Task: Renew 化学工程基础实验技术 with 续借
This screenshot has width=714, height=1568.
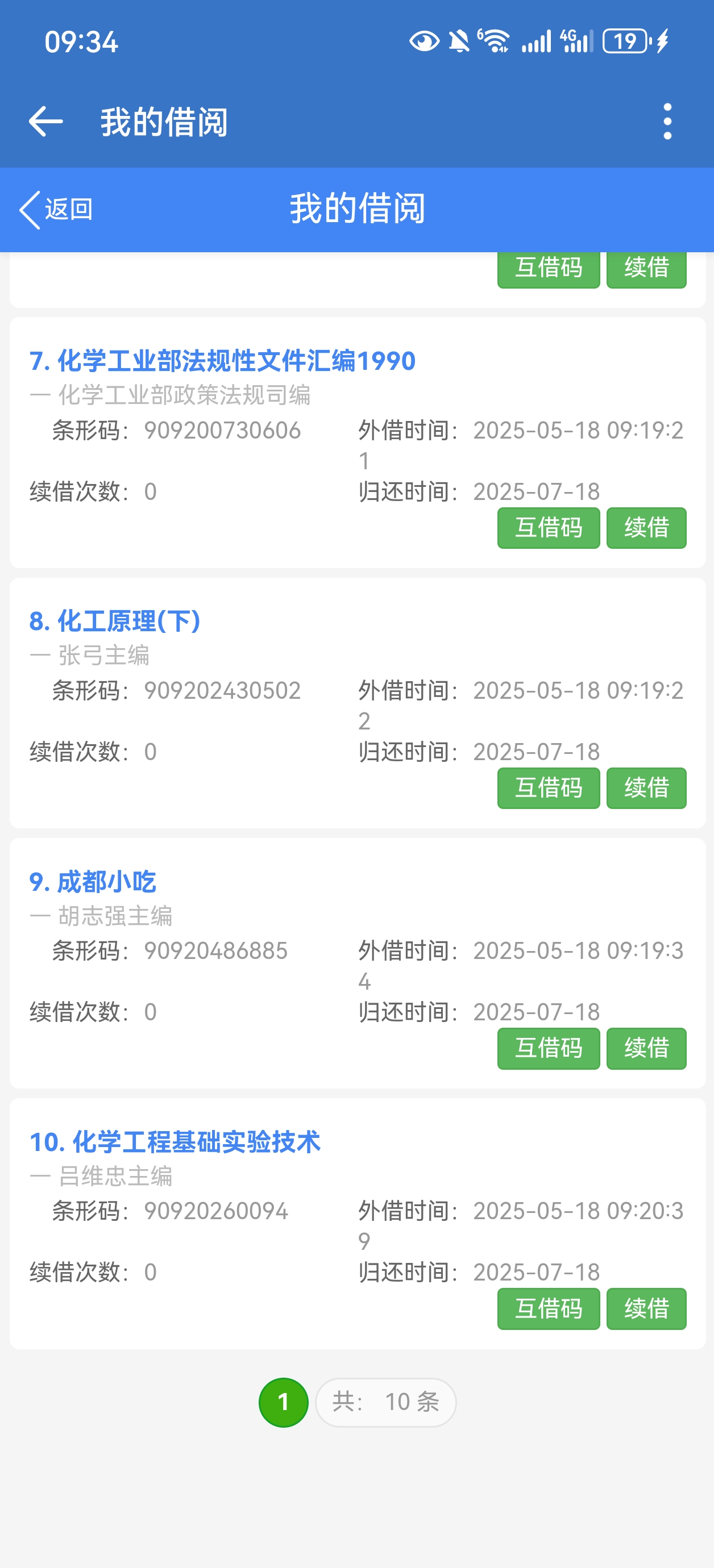Action: tap(646, 1309)
